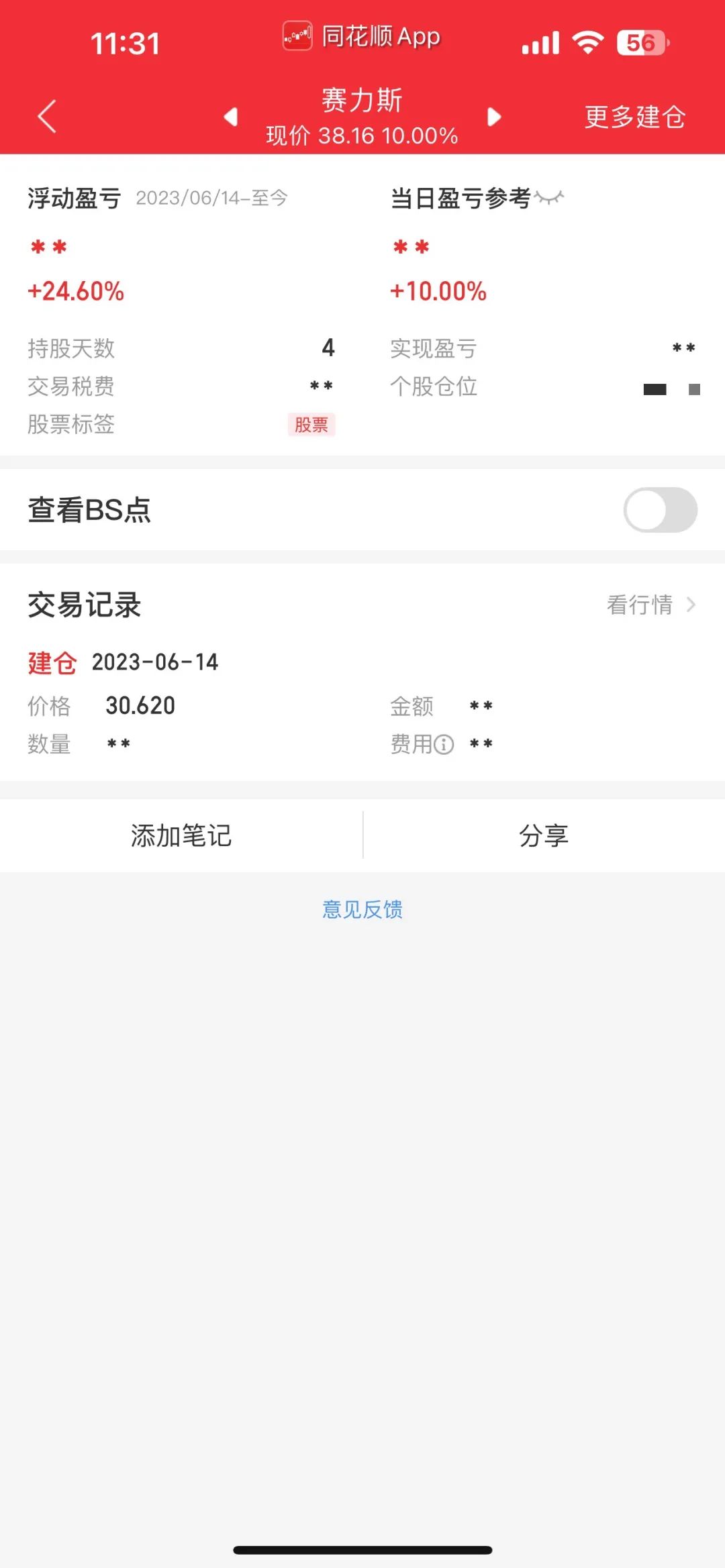Tap the stock title 赛力斯

tap(361, 101)
